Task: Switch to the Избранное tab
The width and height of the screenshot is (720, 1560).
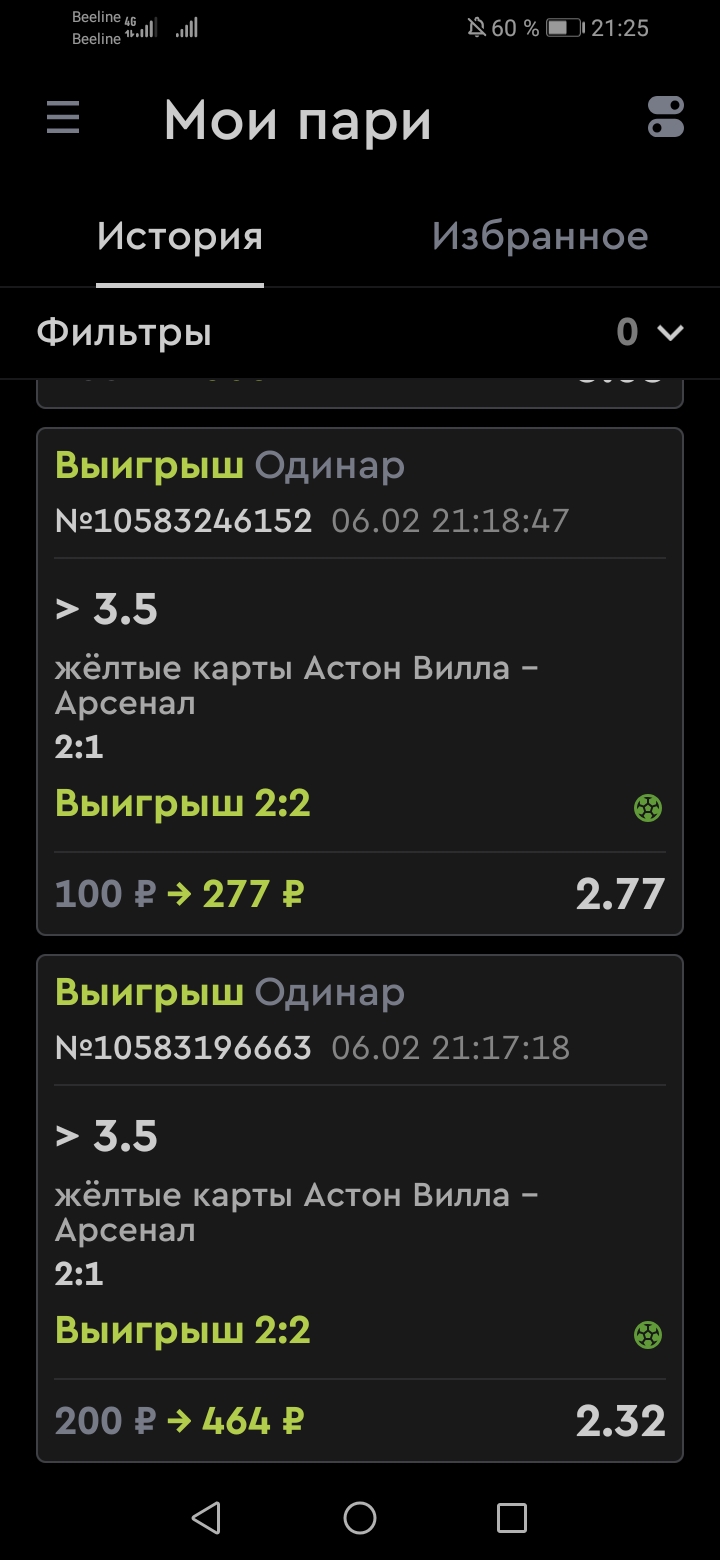Action: (x=540, y=237)
